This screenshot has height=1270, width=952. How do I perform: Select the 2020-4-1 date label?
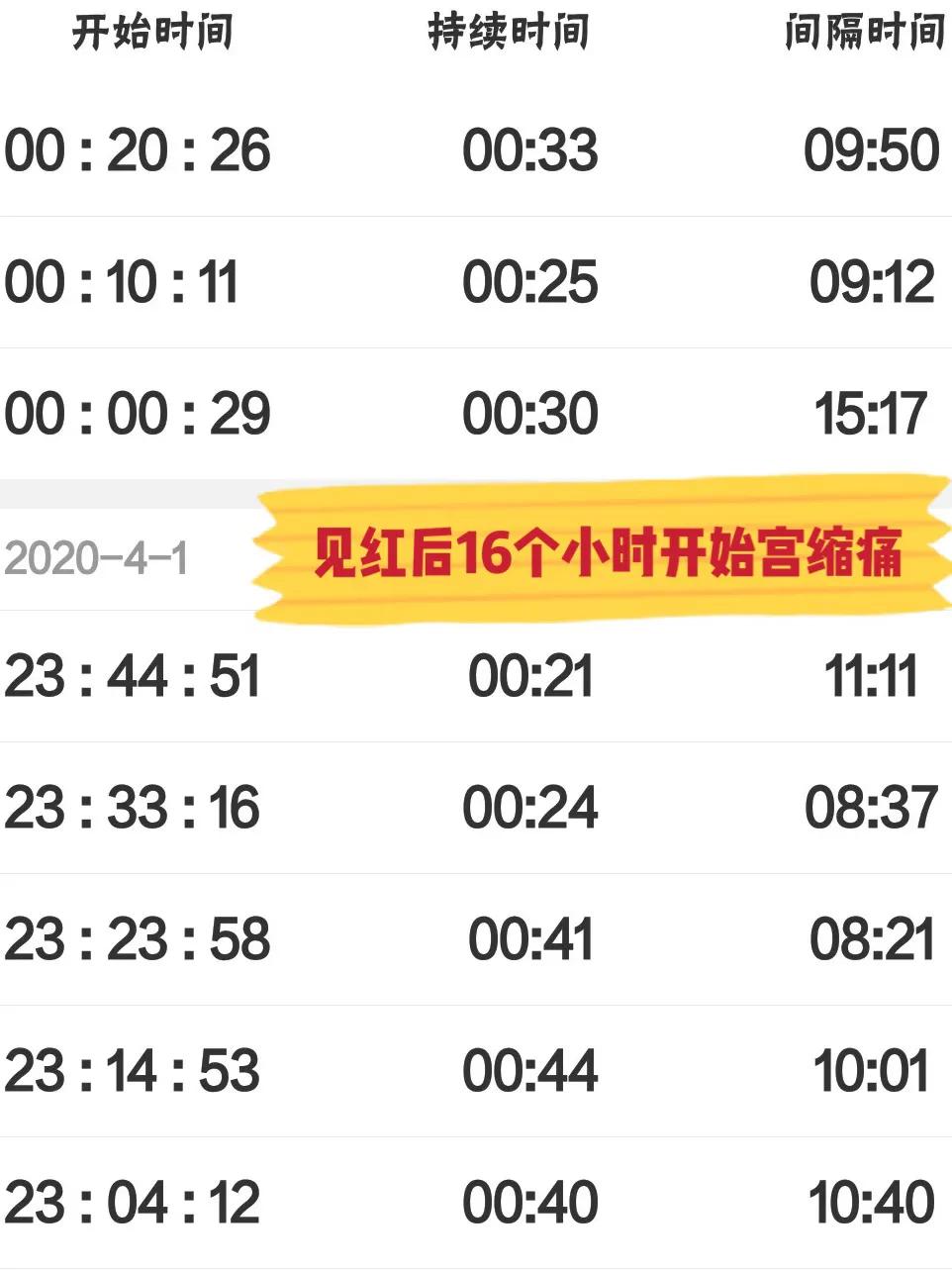104,557
